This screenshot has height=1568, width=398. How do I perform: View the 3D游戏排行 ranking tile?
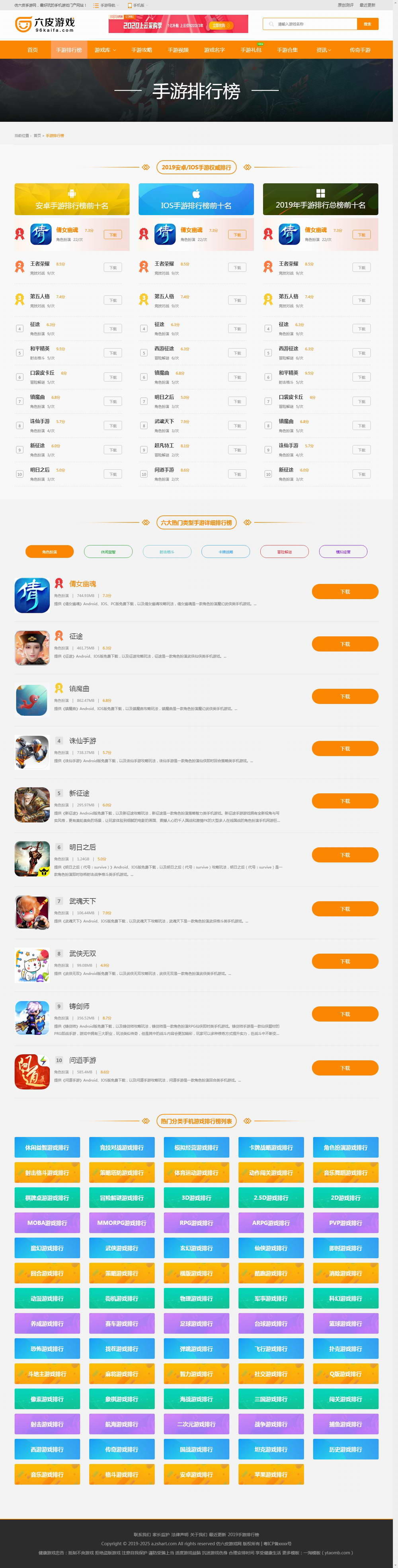[x=196, y=1198]
